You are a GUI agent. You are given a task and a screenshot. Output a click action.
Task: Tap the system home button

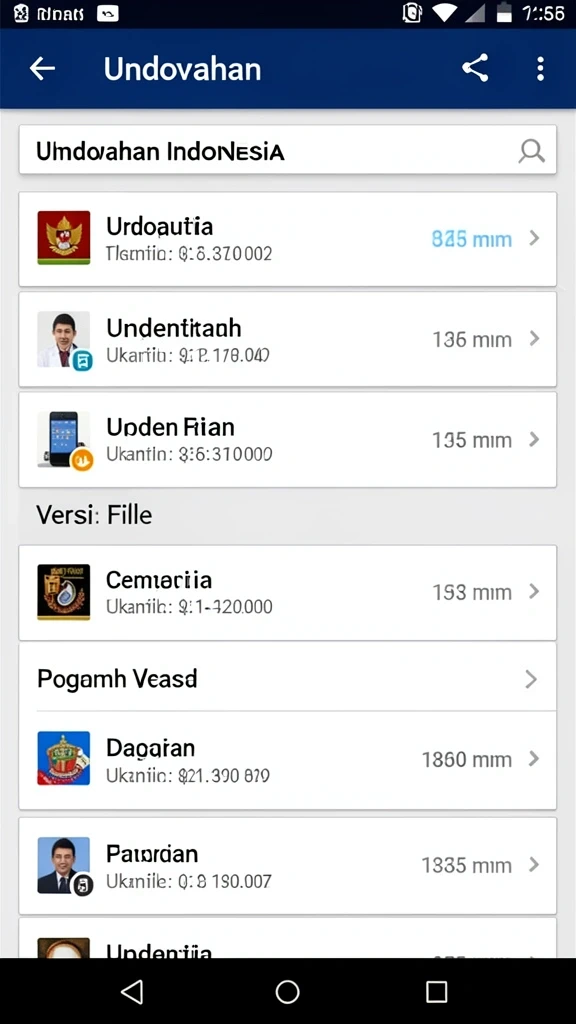pyautogui.click(x=287, y=991)
